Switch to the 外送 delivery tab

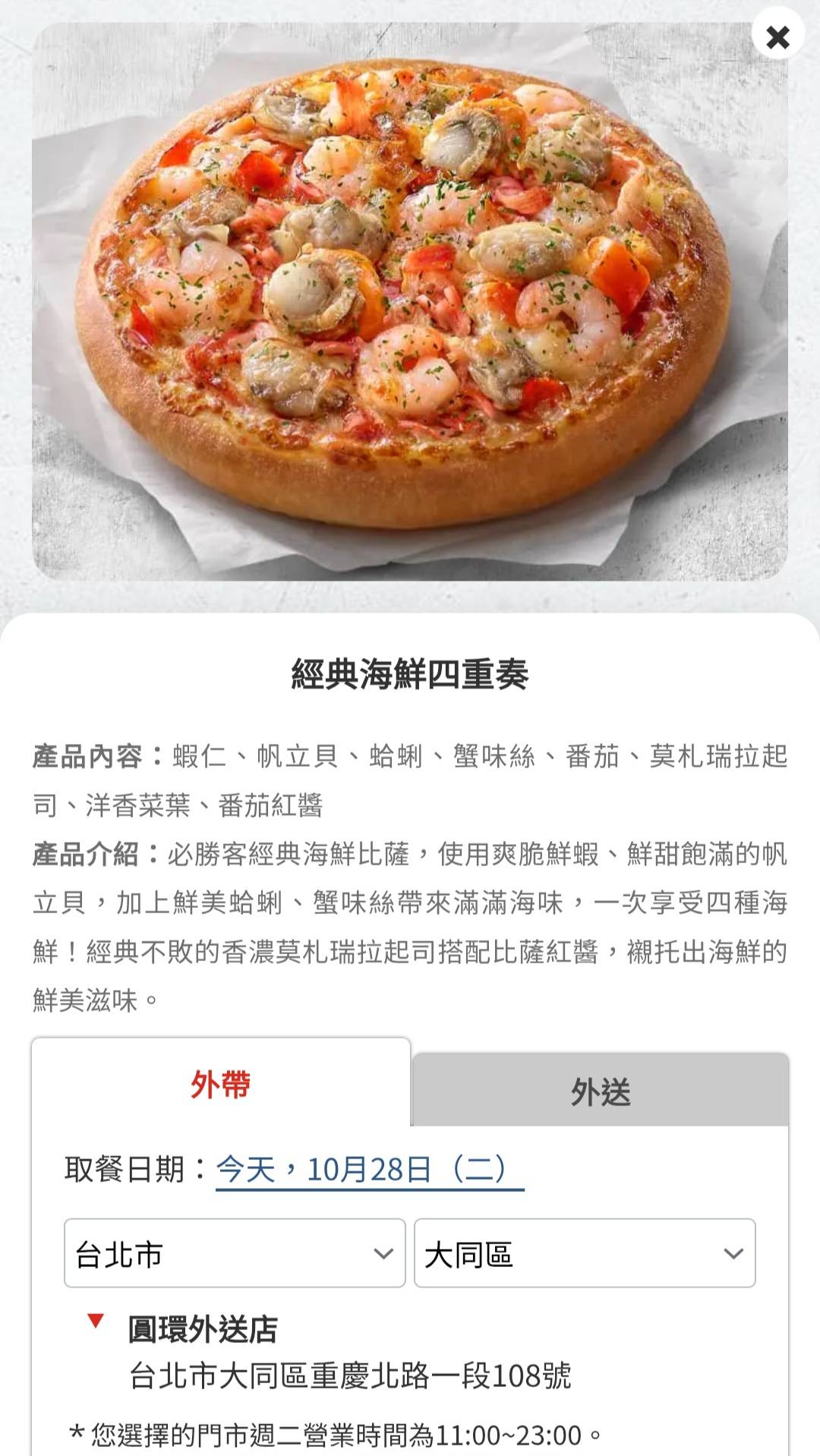point(601,1092)
